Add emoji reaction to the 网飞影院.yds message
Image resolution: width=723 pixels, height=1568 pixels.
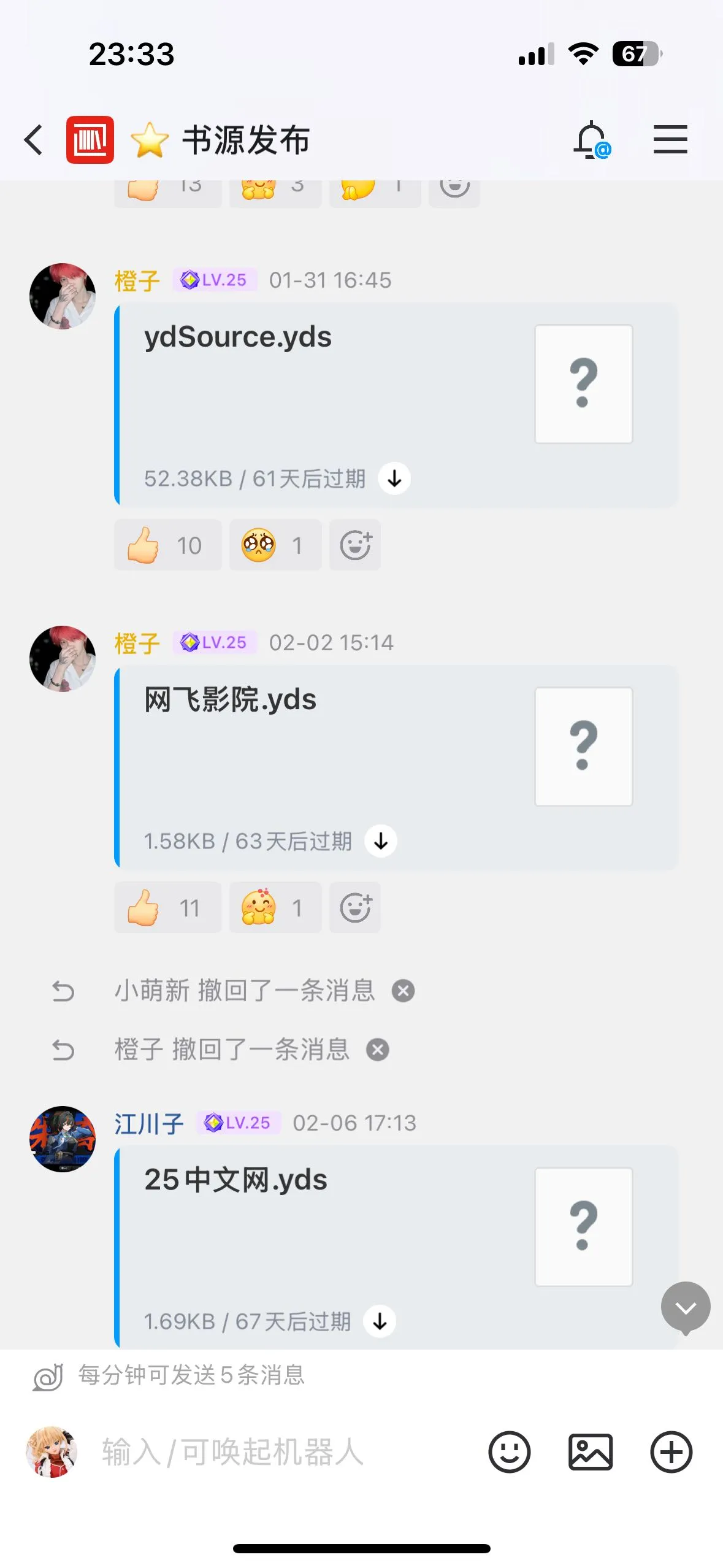pos(355,907)
